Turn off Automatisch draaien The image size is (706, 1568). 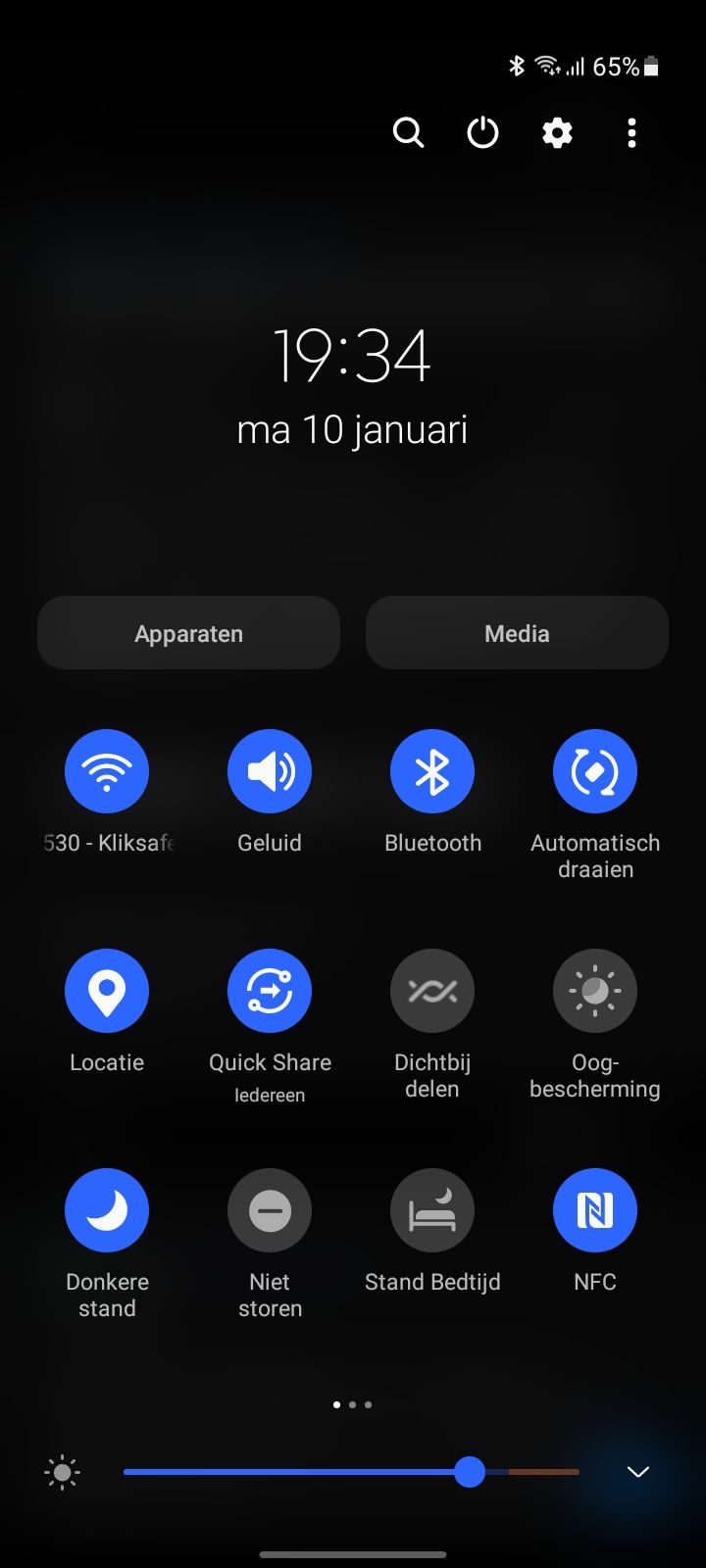pos(595,772)
